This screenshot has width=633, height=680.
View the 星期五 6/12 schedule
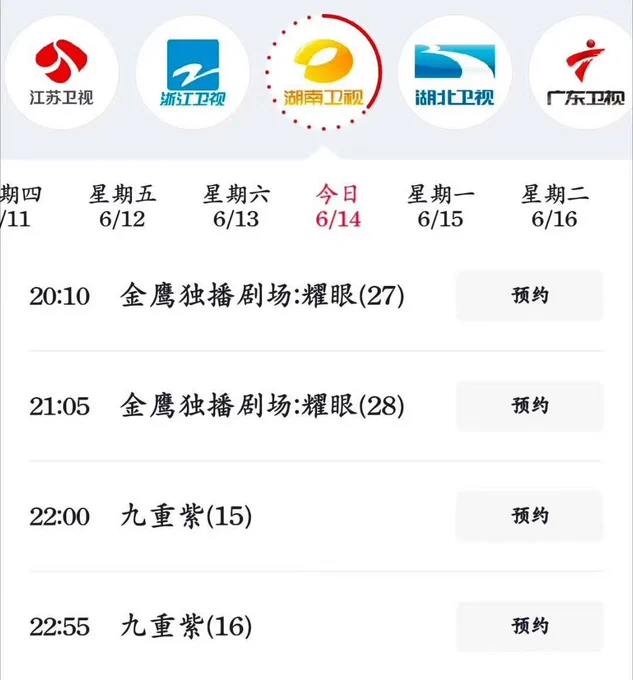coord(122,206)
